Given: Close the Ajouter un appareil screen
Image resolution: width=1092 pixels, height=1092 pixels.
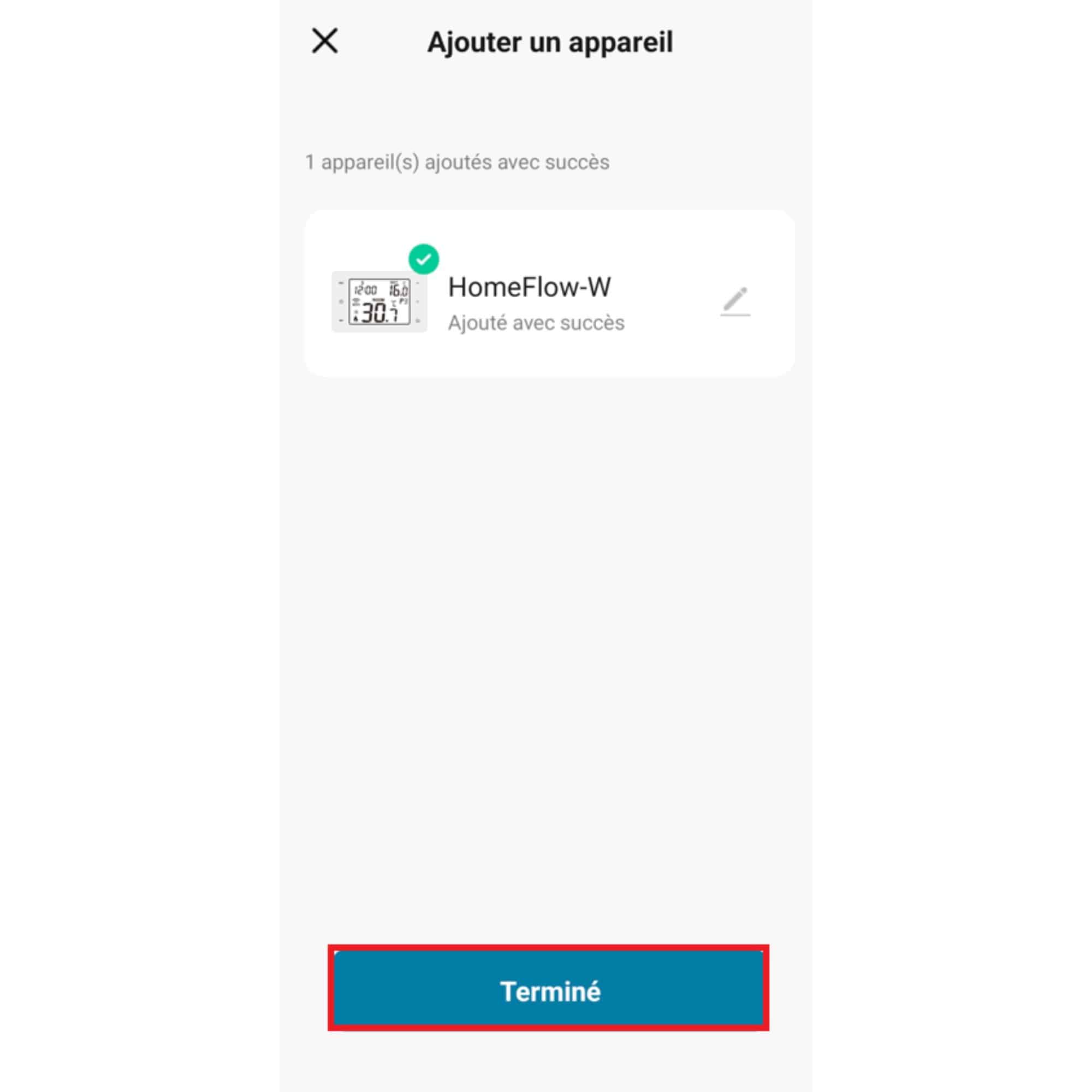Looking at the screenshot, I should (325, 41).
